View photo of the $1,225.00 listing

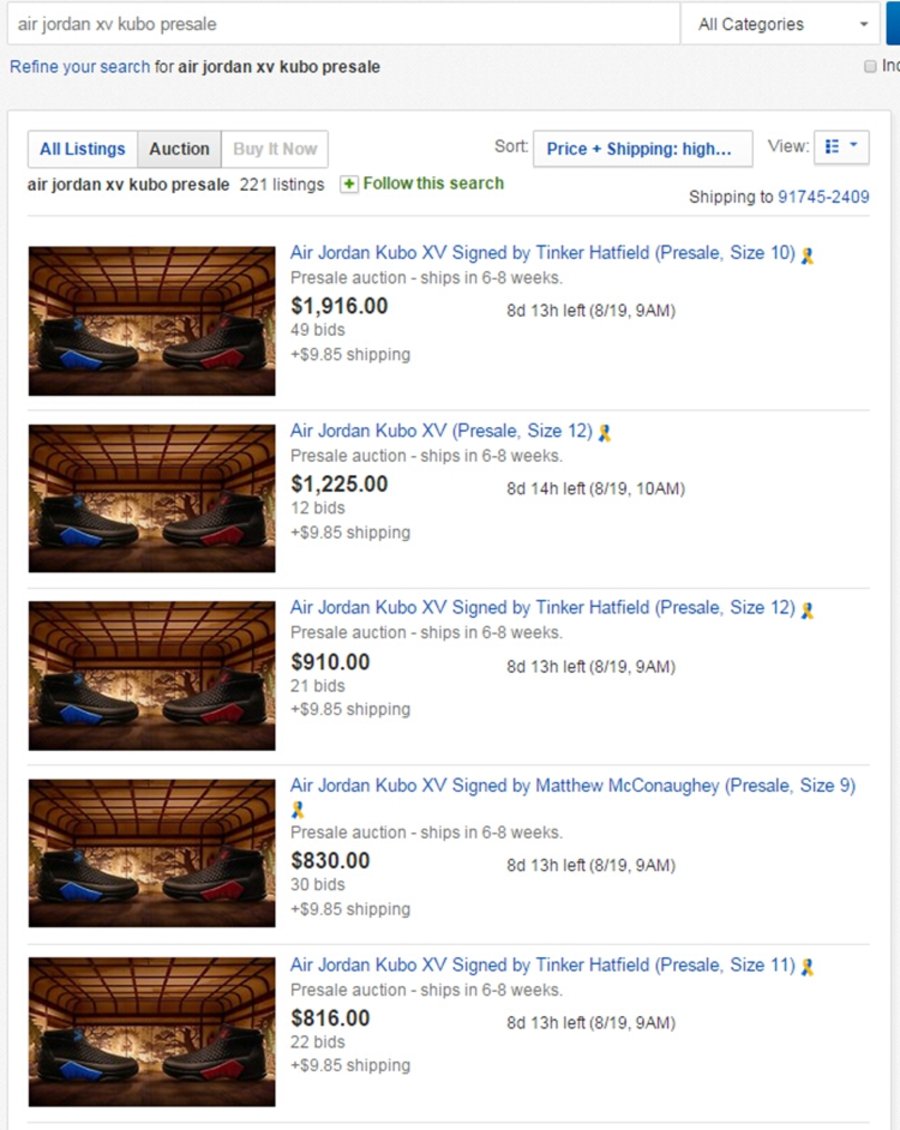(152, 498)
